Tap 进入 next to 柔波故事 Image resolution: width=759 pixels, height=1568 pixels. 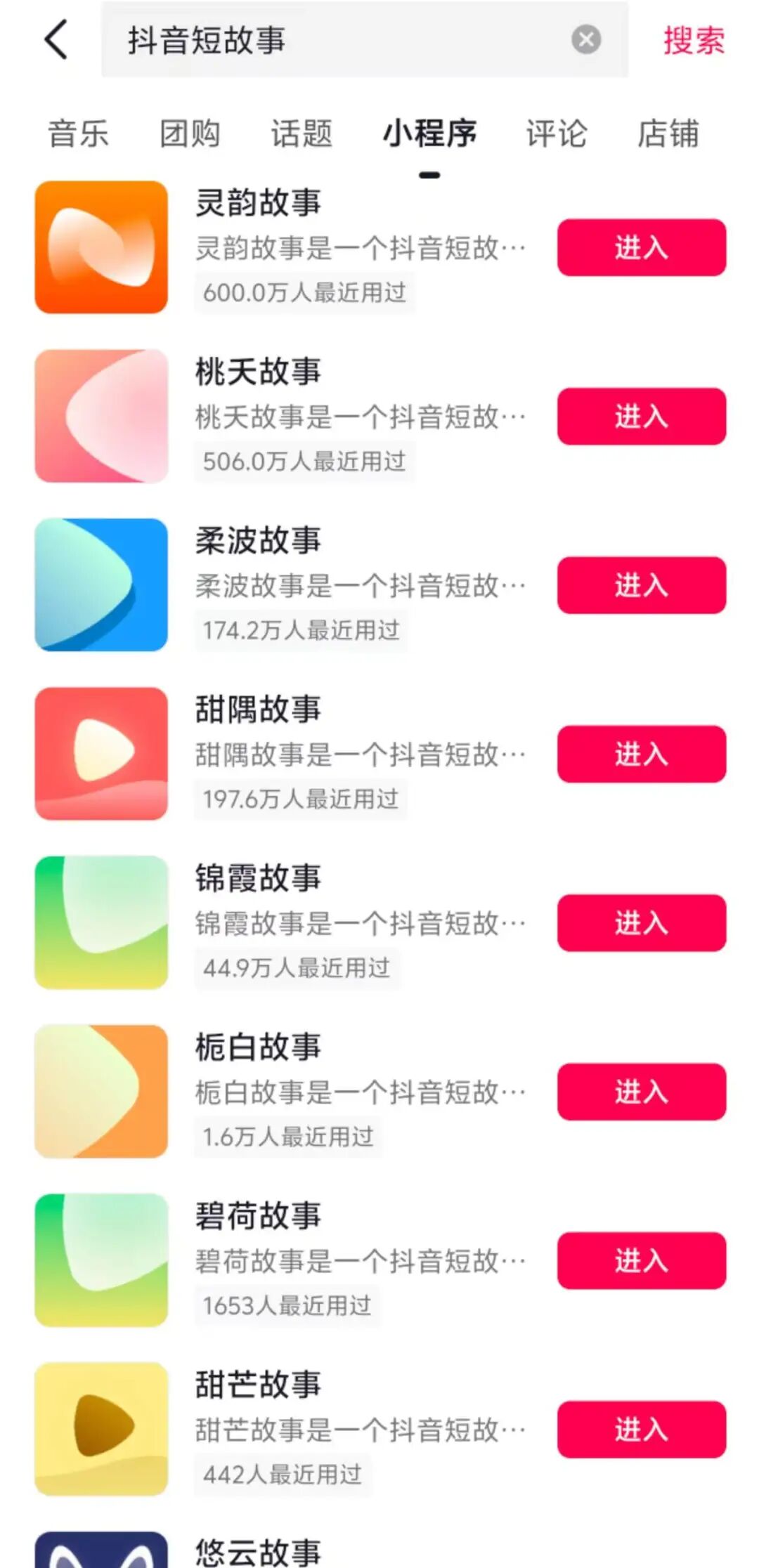641,585
